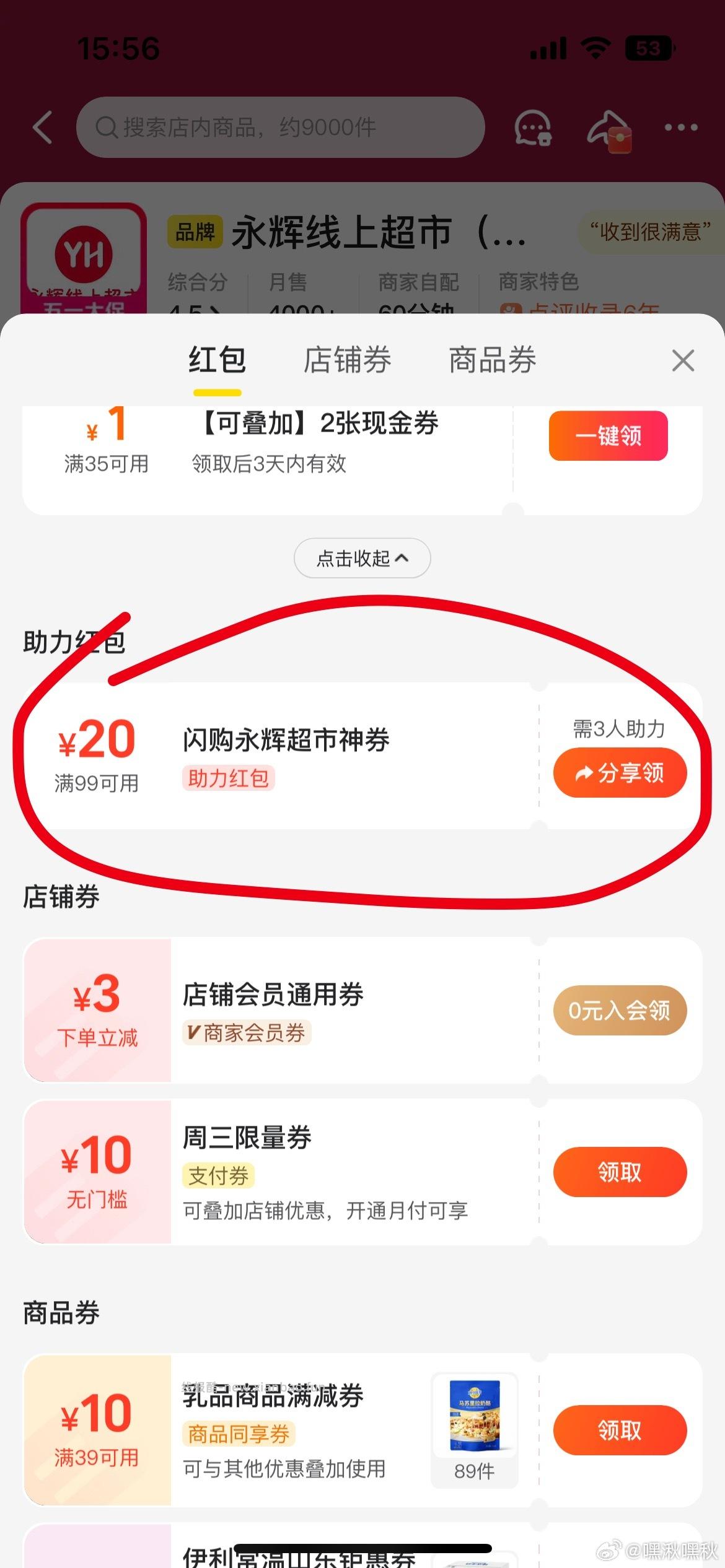Claim the ¥10 dairy coupon via 领取
Viewport: 725px width, 1568px height.
pyautogui.click(x=620, y=1431)
